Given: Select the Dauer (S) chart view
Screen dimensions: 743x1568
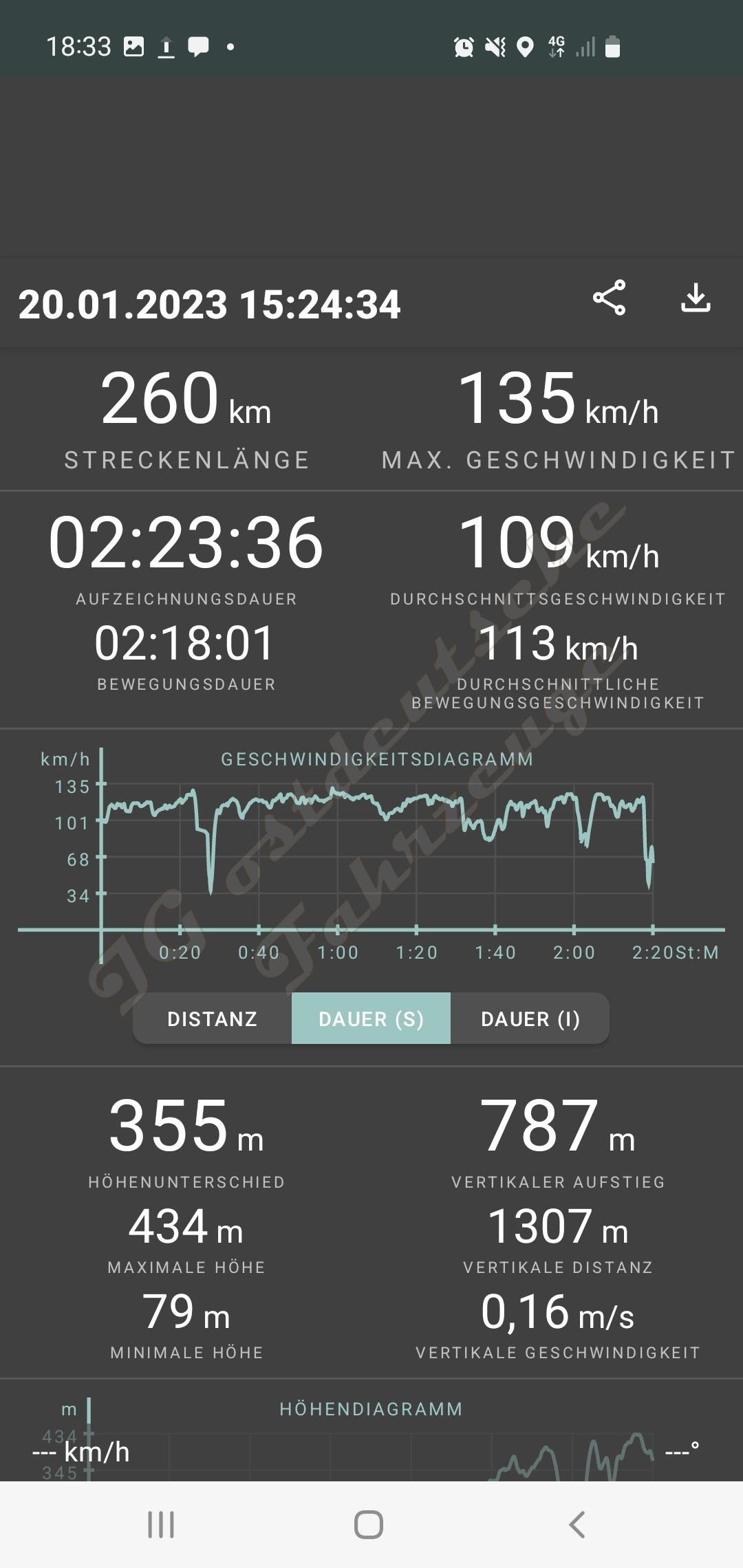Looking at the screenshot, I should pos(371,1019).
